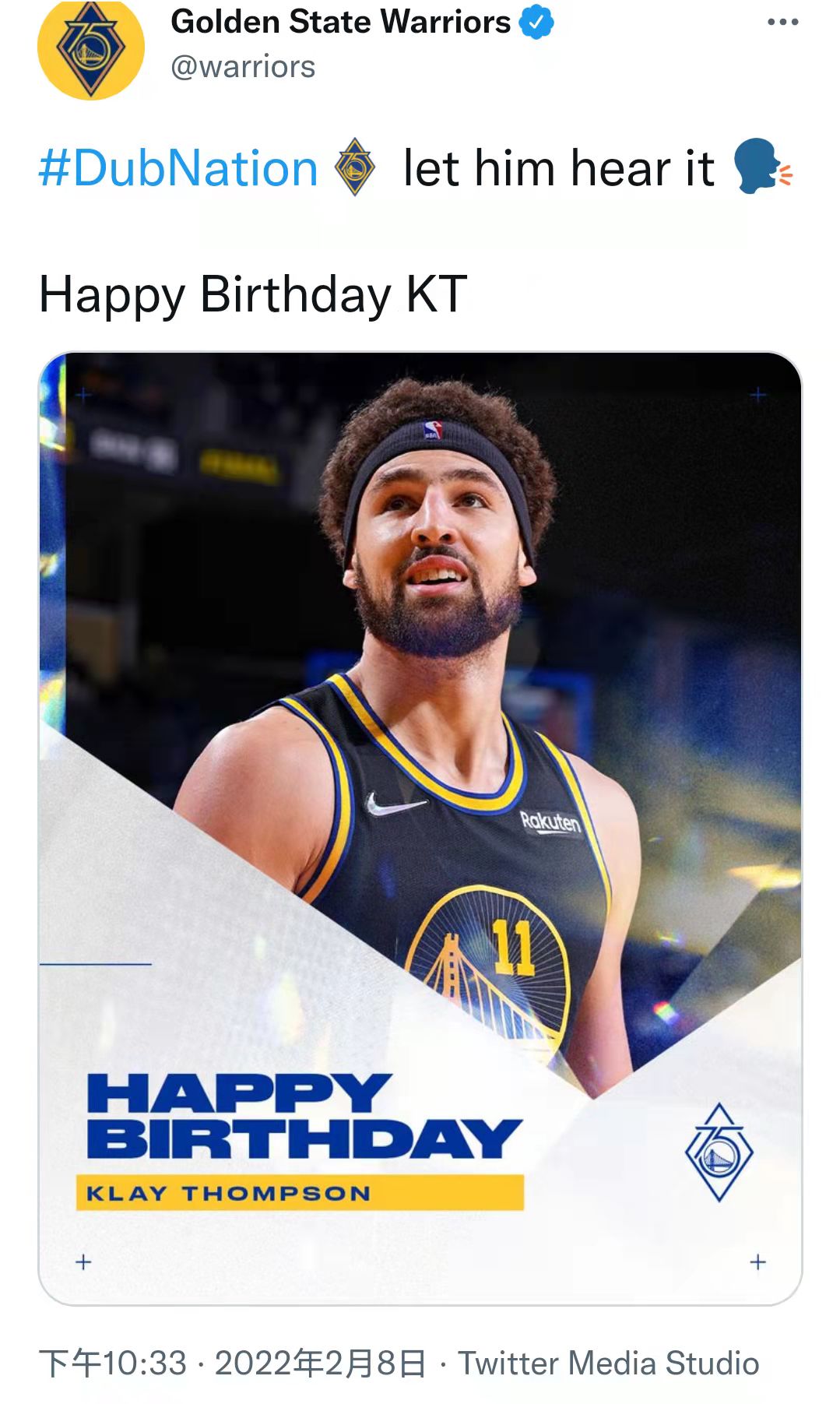The width and height of the screenshot is (840, 1404).
Task: Open the tweet's three-dot overflow menu
Action: pyautogui.click(x=782, y=22)
